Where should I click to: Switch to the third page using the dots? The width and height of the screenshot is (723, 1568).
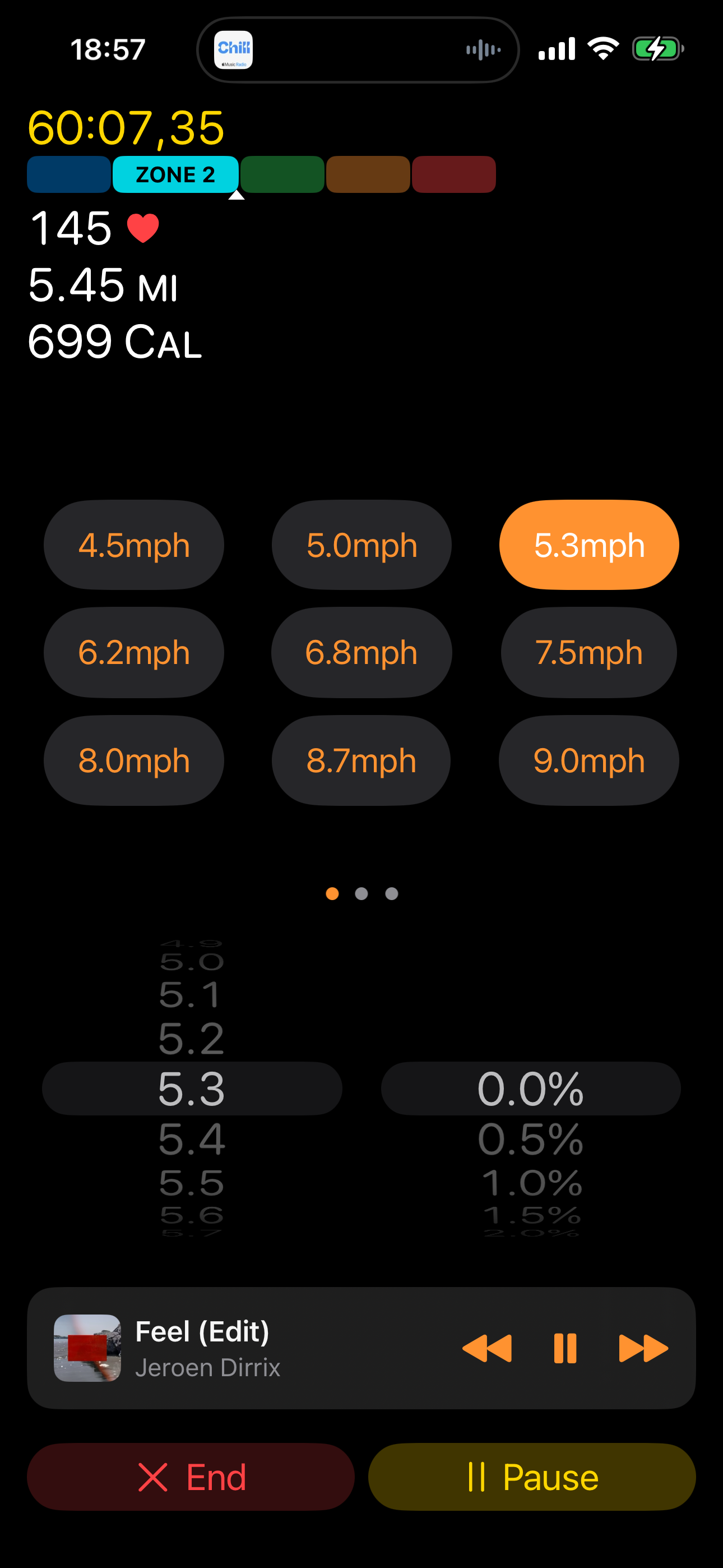tap(391, 893)
